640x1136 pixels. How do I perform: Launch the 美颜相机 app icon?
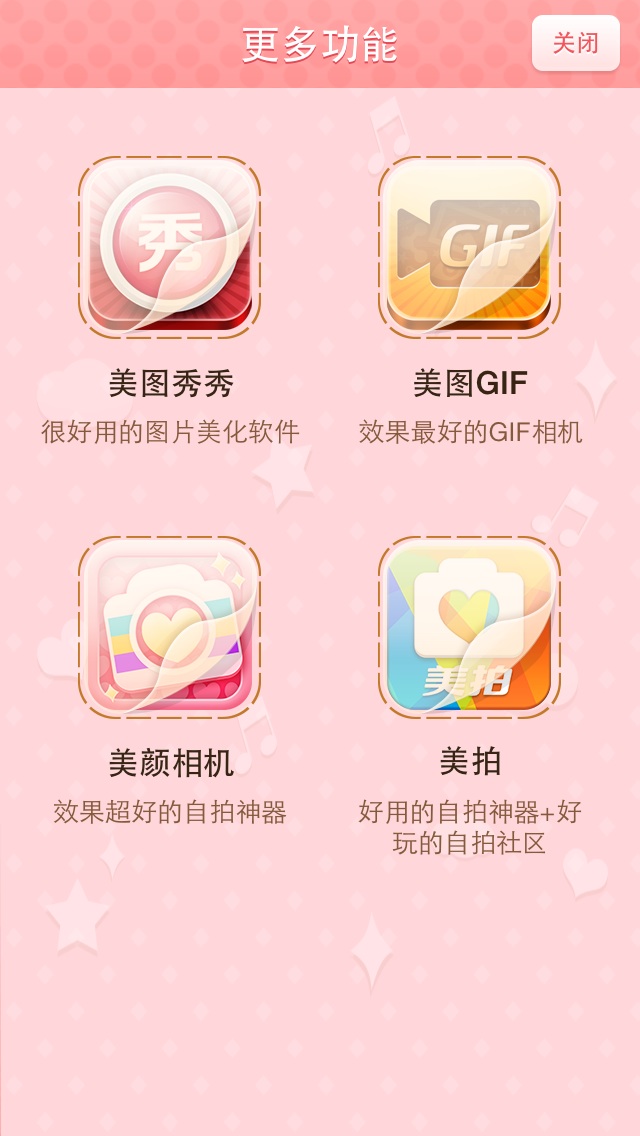tap(169, 627)
